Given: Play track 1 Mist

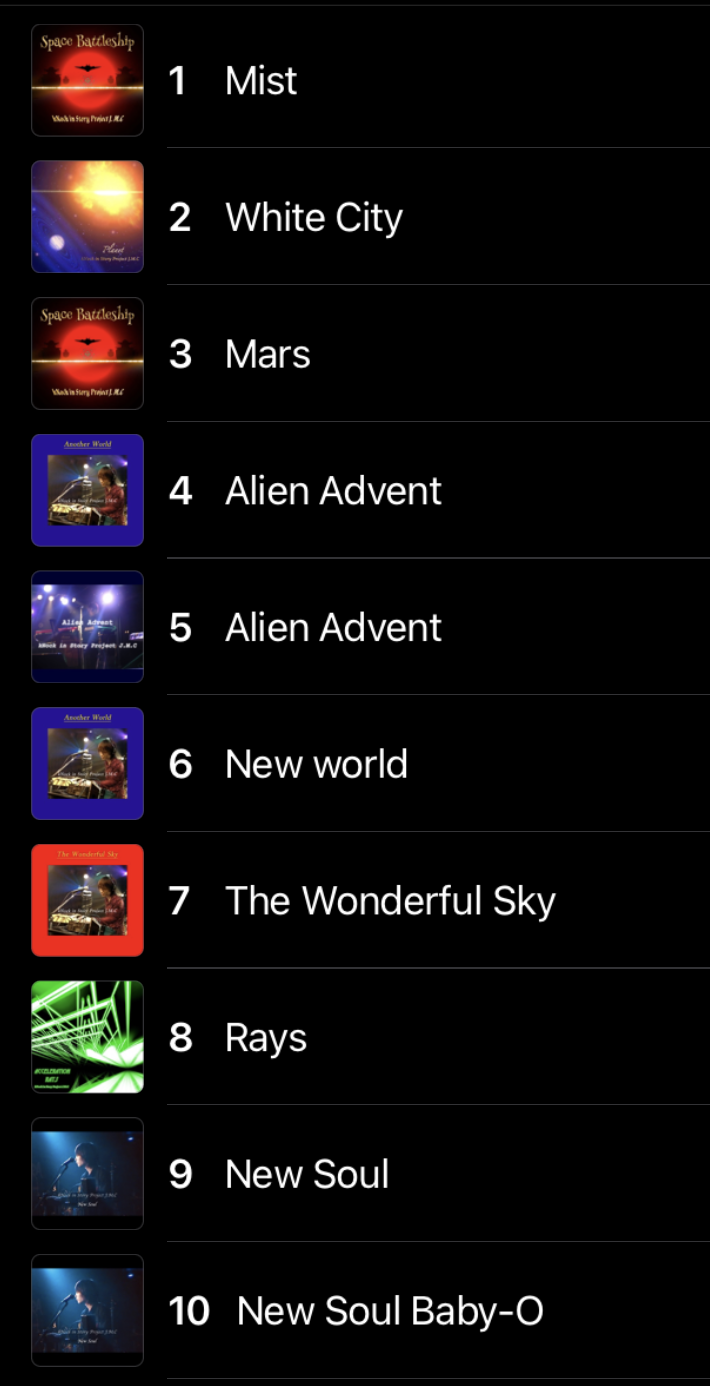Looking at the screenshot, I should click(261, 81).
